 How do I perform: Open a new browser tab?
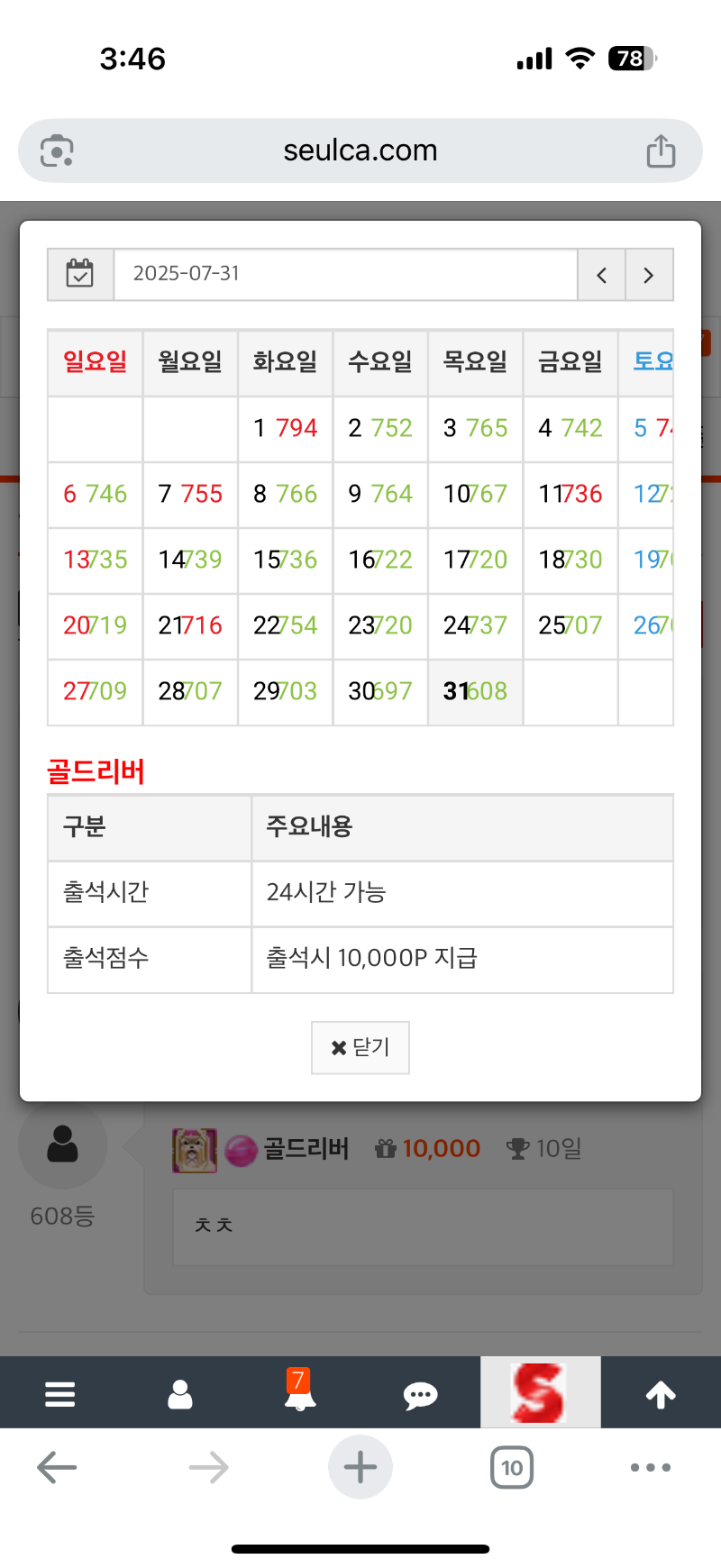coord(360,1467)
